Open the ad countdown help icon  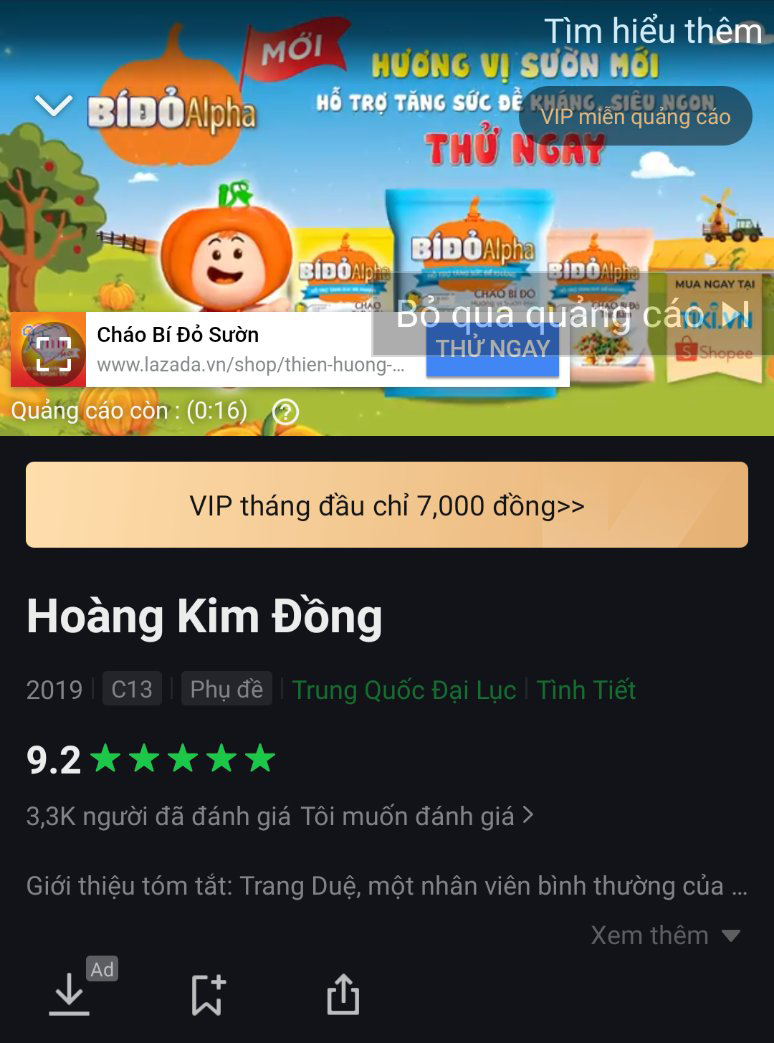[286, 411]
